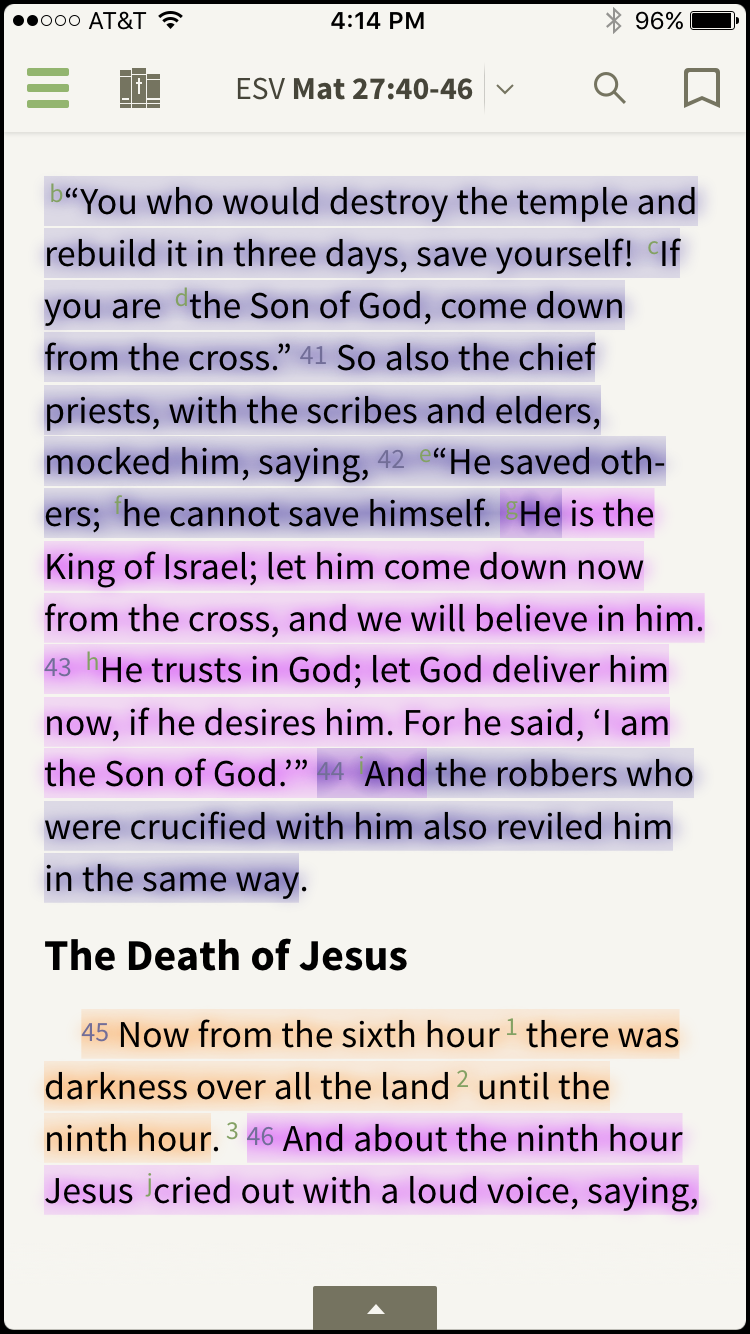Open the bookmark ribbon icon
The image size is (750, 1334).
click(701, 88)
